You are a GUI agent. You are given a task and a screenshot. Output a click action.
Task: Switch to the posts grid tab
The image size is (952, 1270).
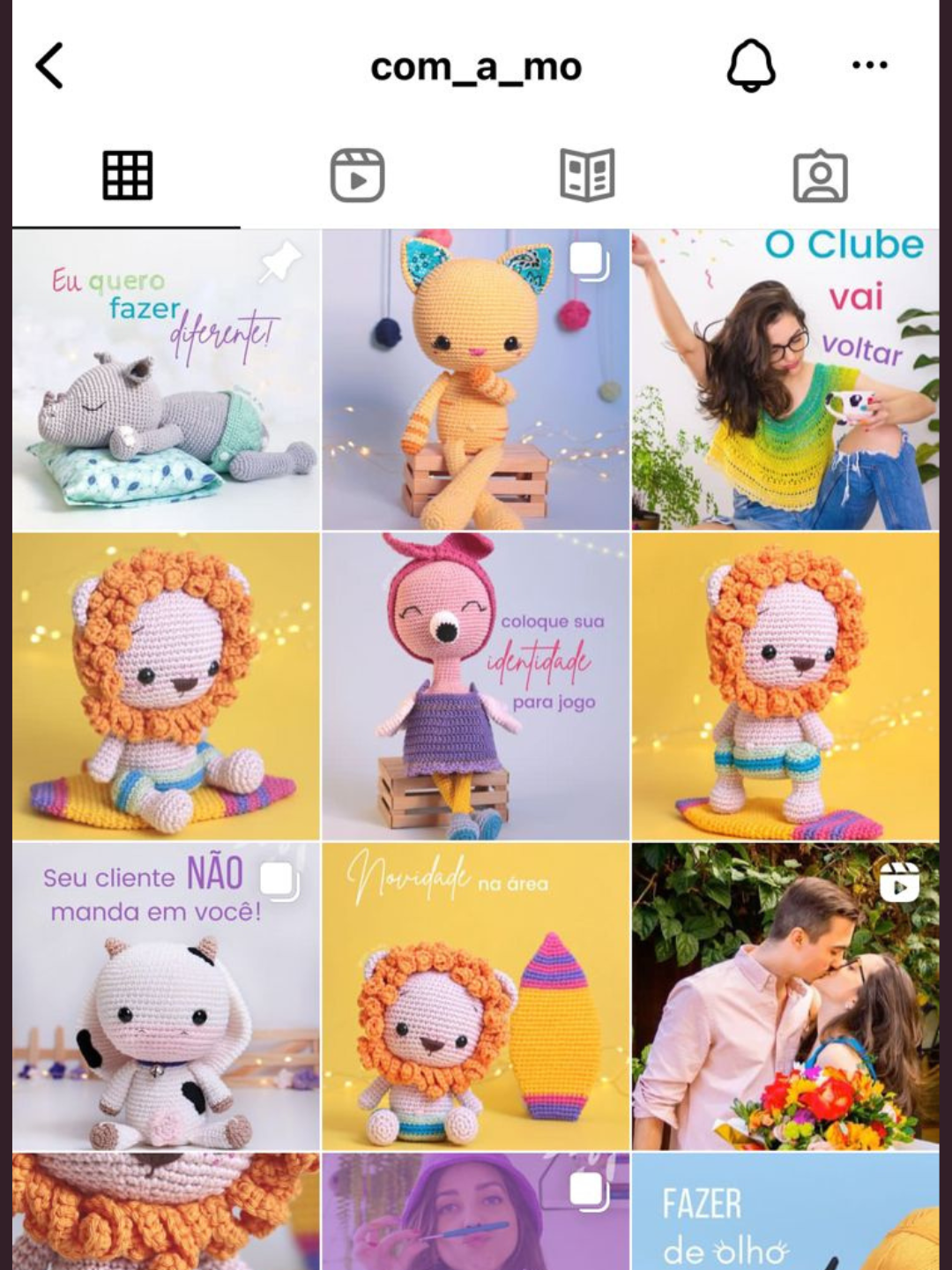tap(128, 176)
